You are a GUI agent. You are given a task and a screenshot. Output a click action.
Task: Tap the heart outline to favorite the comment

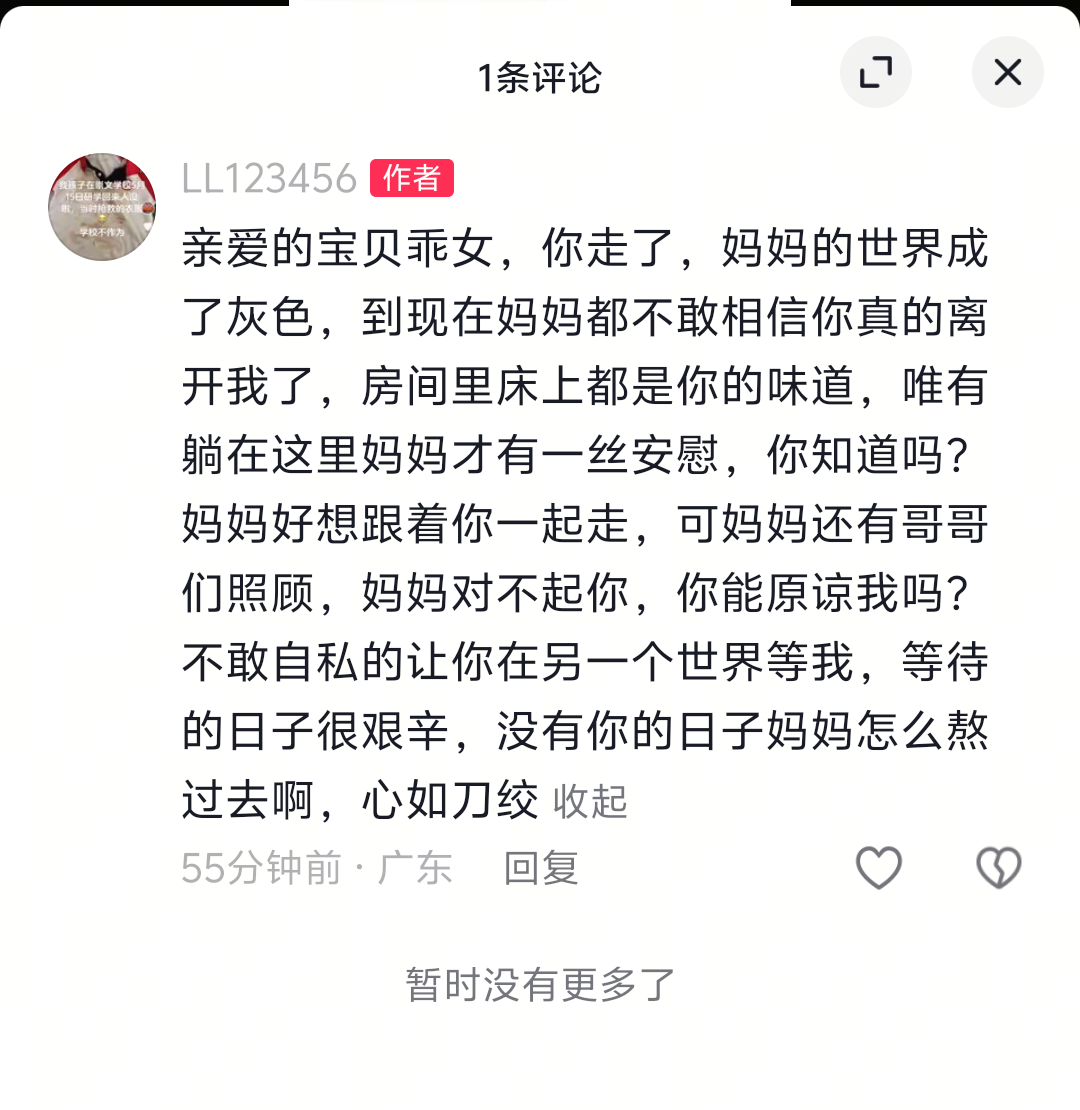[877, 869]
